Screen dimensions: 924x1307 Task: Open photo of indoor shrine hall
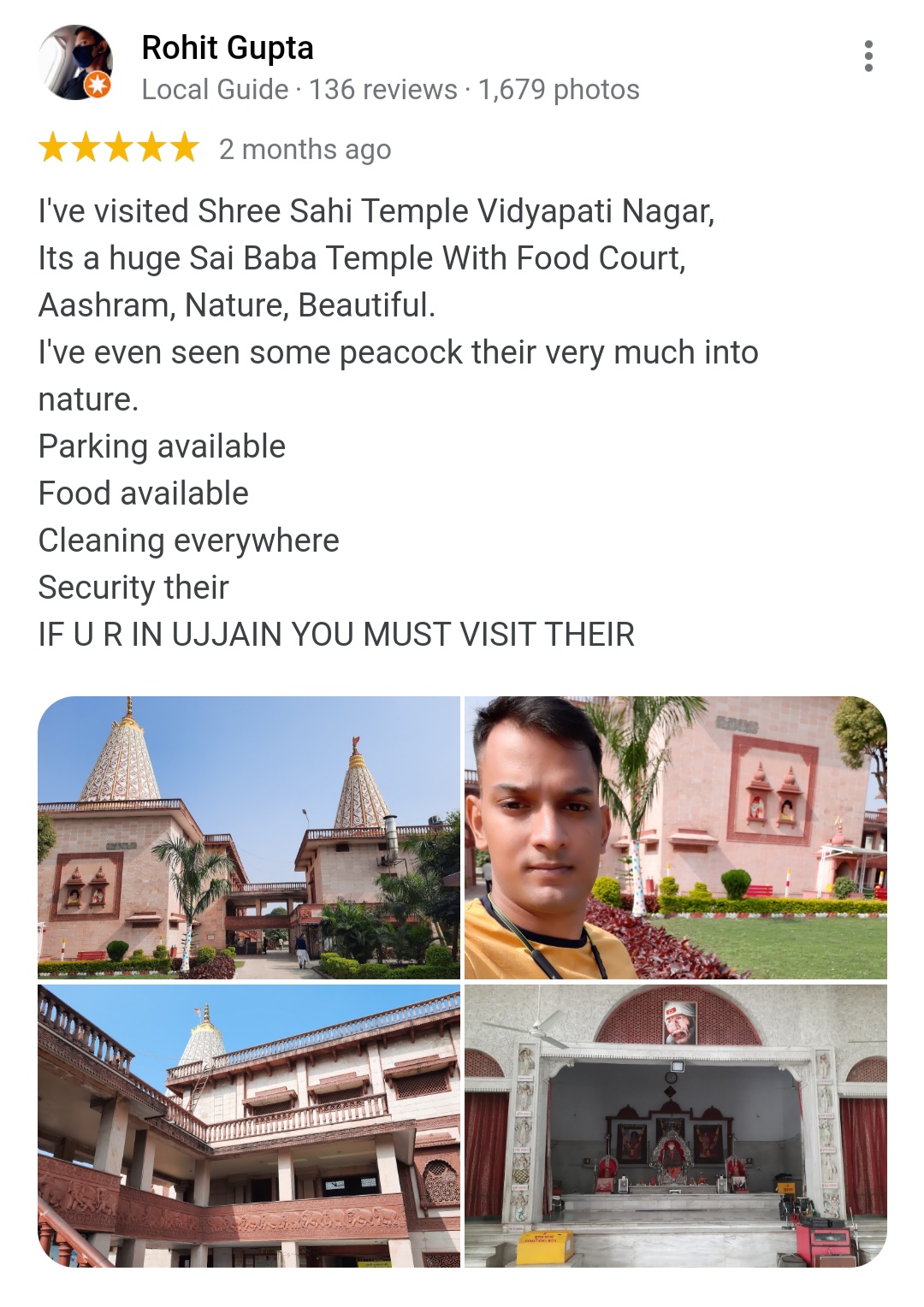pyautogui.click(x=675, y=1126)
